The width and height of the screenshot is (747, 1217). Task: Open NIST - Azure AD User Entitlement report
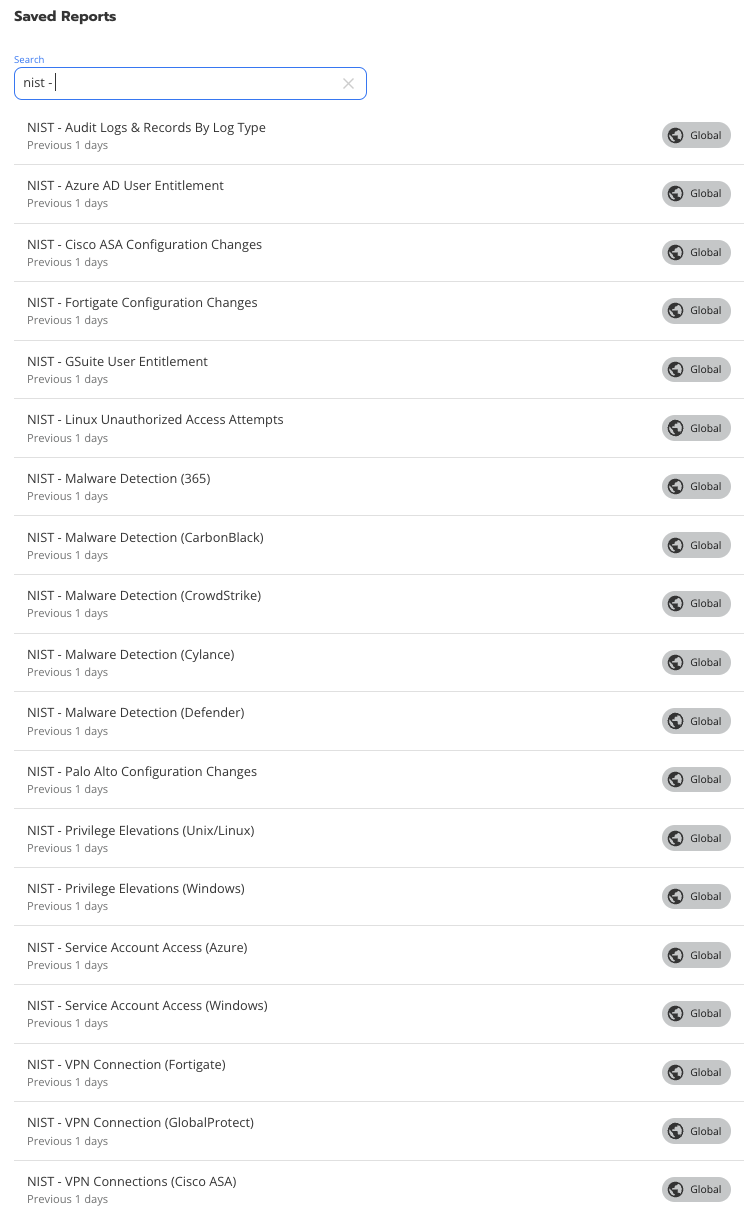[x=379, y=194]
